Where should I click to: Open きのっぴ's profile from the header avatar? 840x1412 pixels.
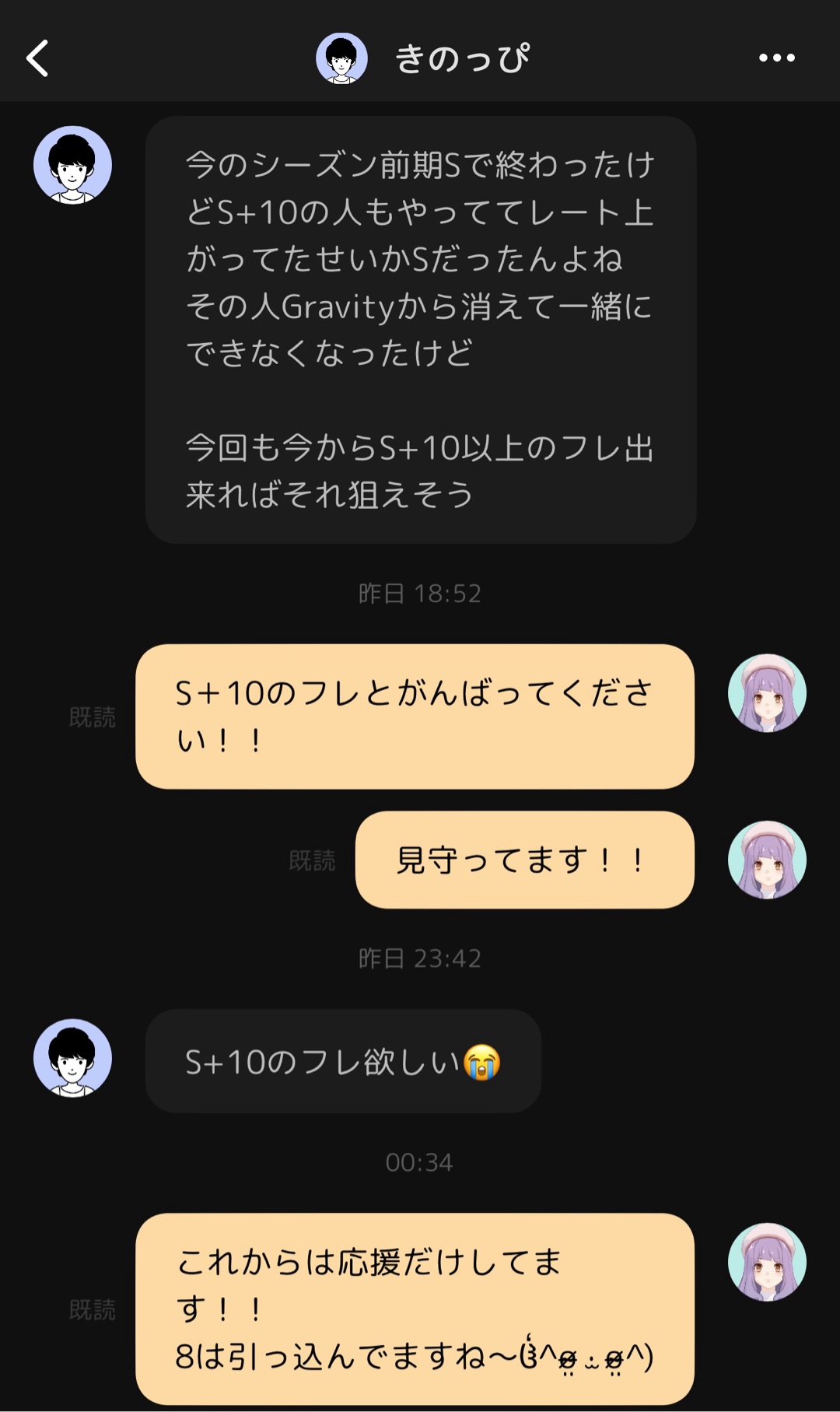(341, 58)
